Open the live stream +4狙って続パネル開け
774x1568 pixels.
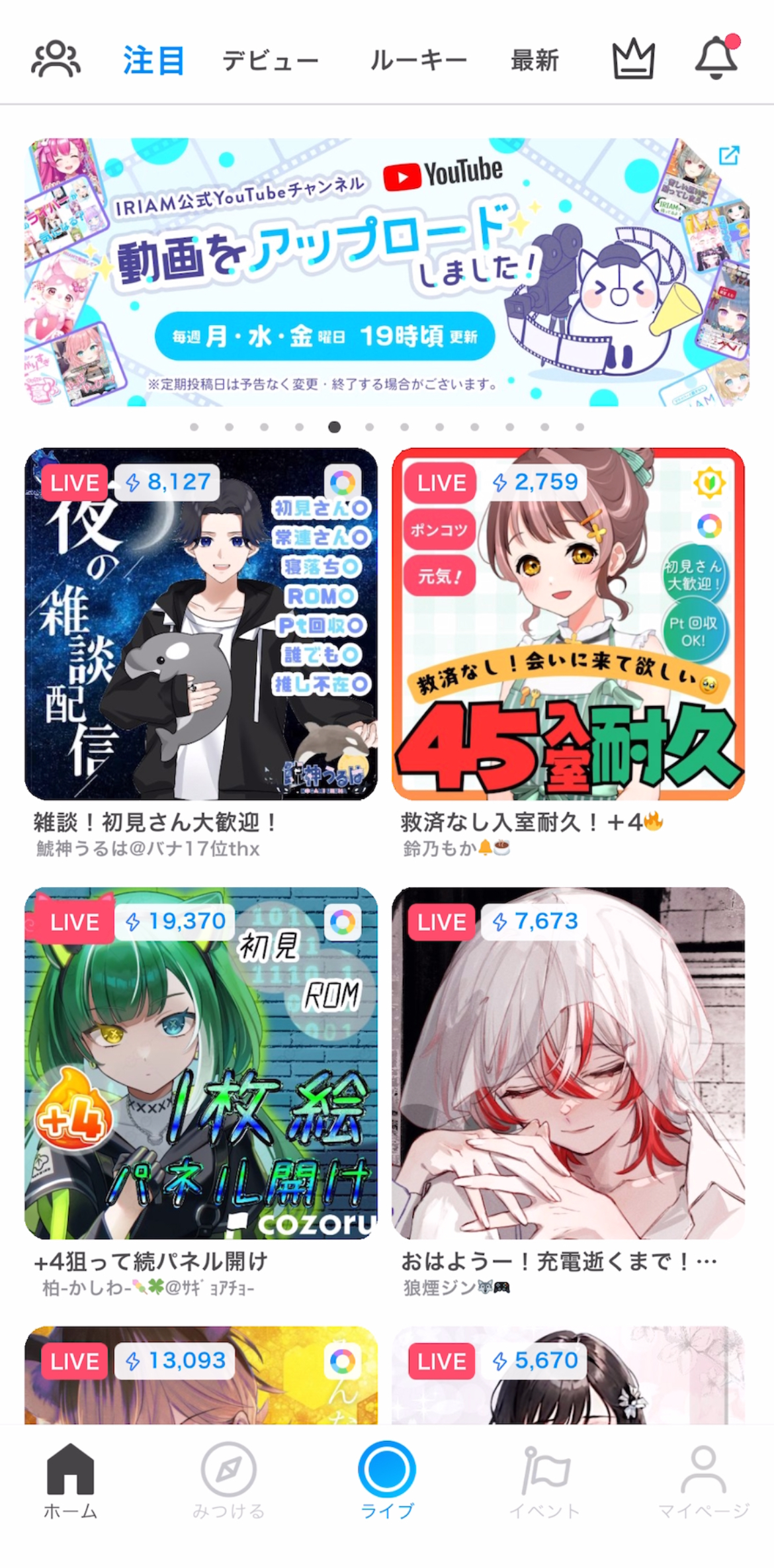[x=201, y=1063]
